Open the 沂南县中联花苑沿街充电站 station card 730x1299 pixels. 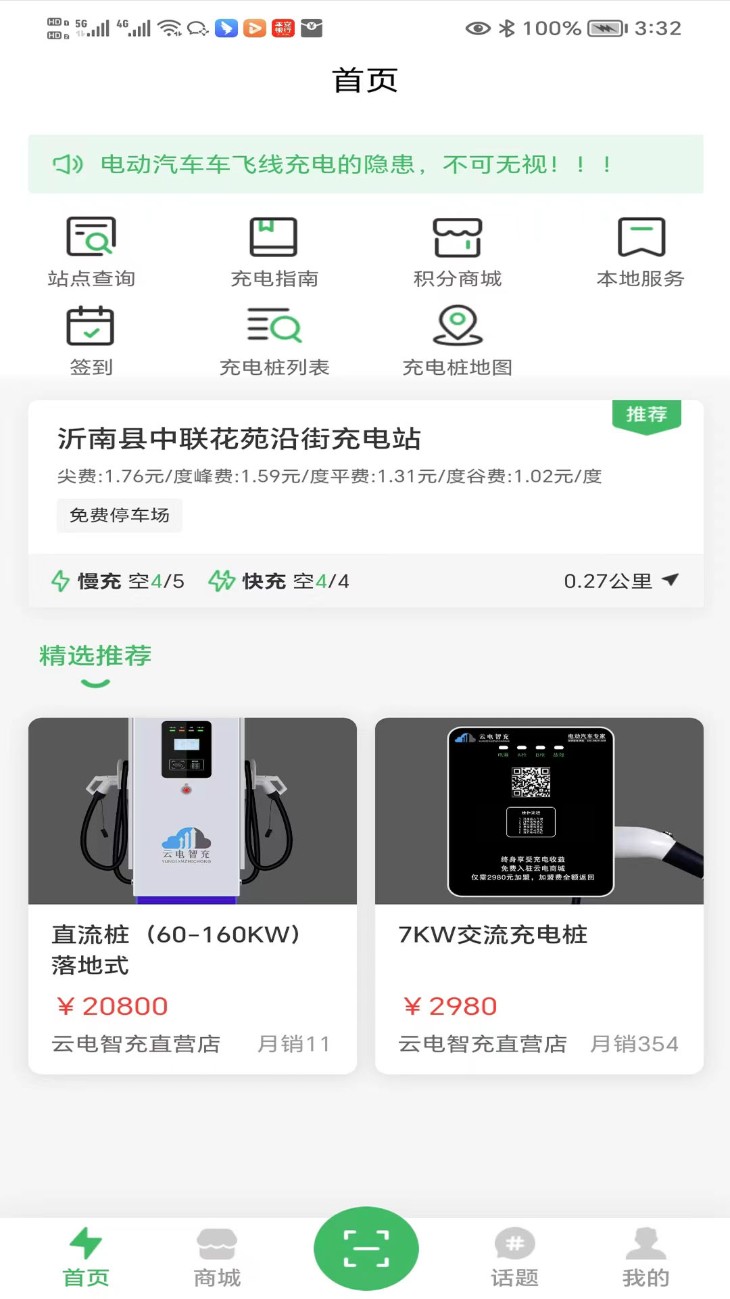click(x=300, y=470)
